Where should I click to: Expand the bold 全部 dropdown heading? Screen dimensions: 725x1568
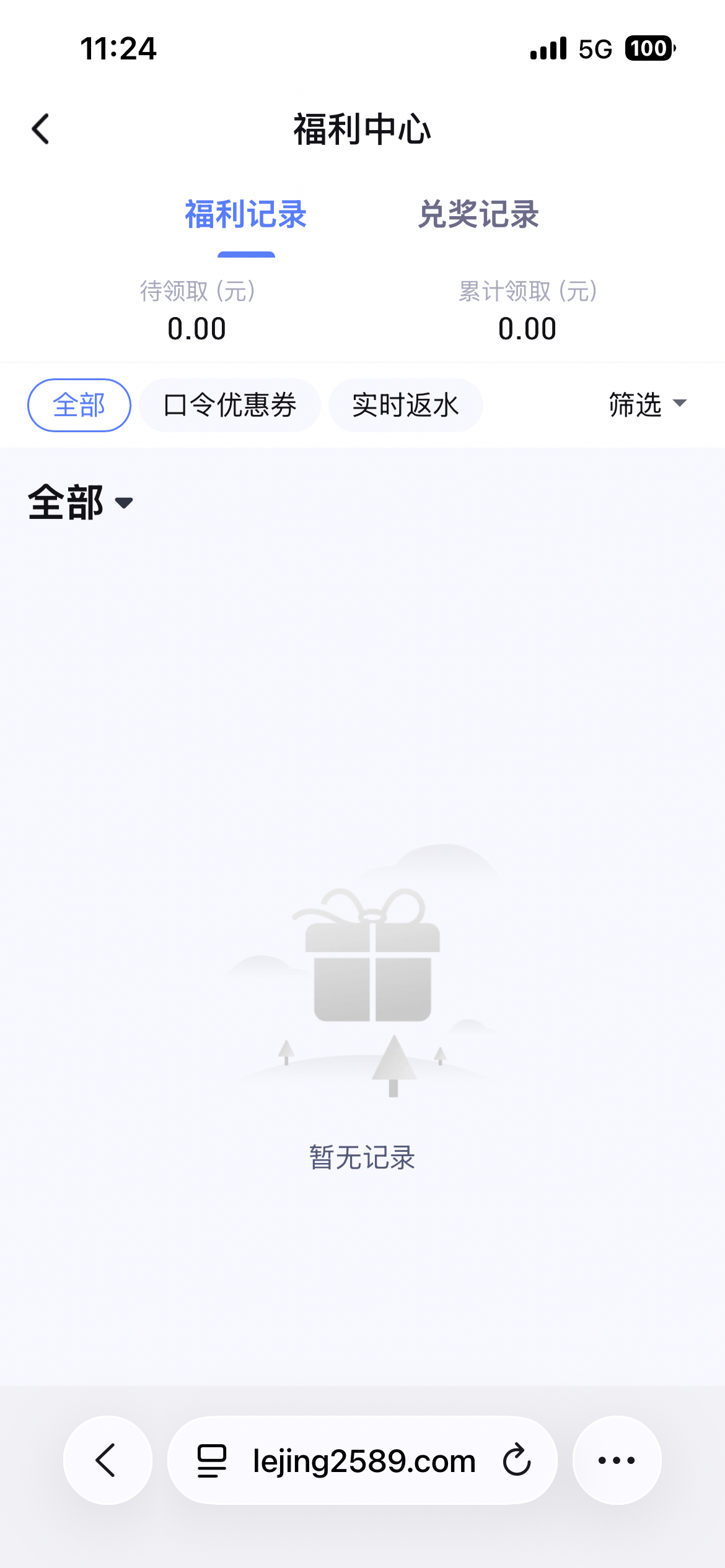click(81, 502)
